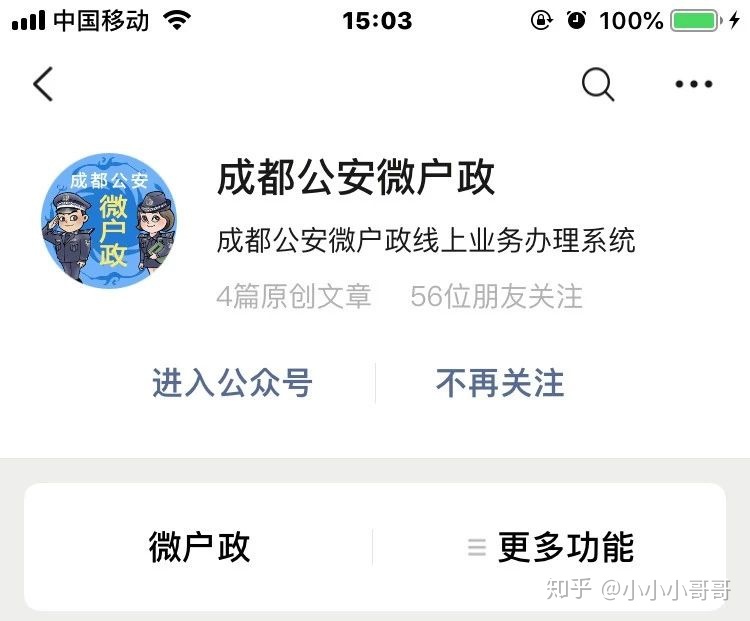Unfollow by tapping 不再关注
Image resolution: width=750 pixels, height=621 pixels.
(500, 383)
